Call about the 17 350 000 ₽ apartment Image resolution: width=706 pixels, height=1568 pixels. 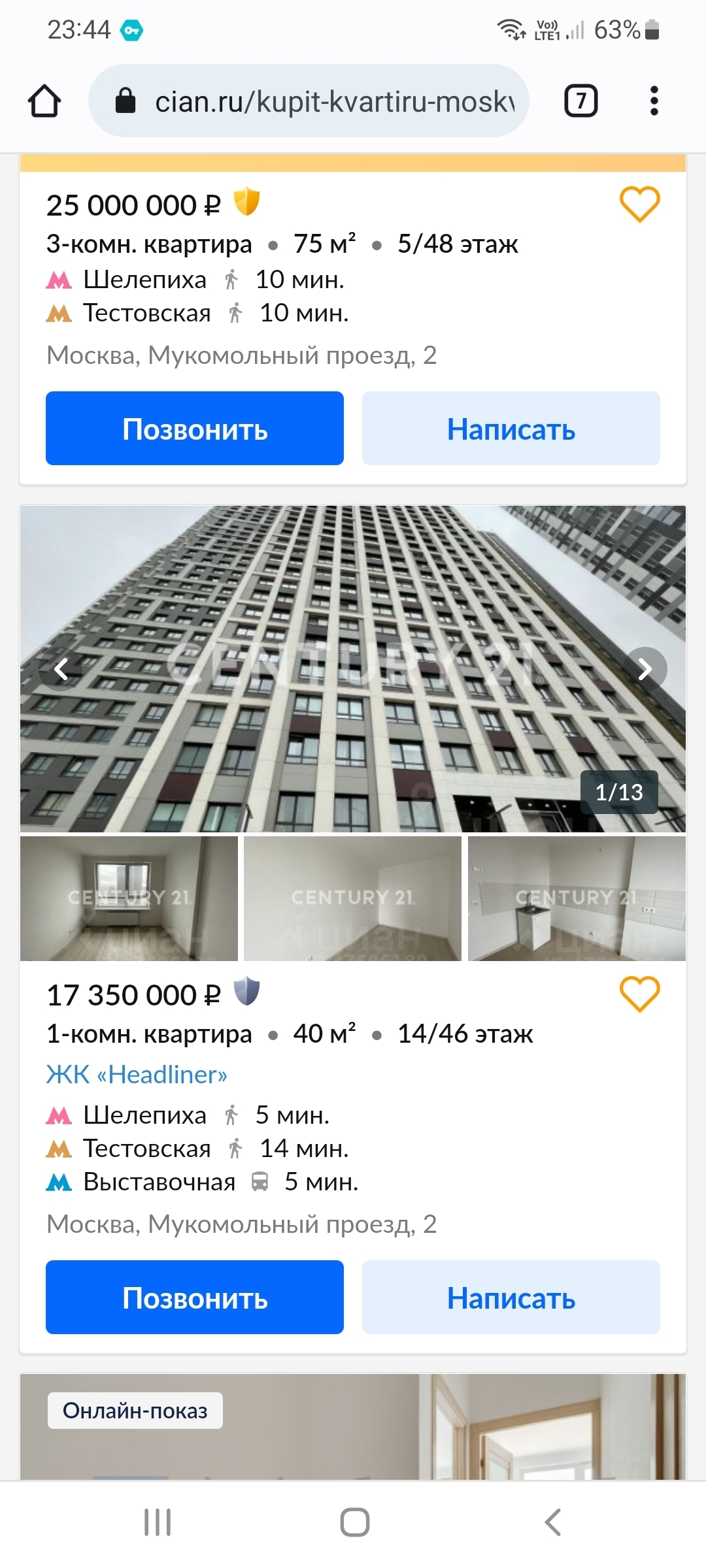(x=194, y=1298)
